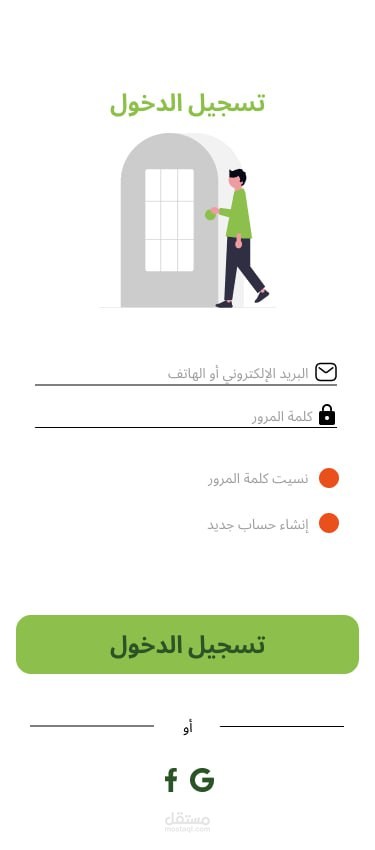Focus the password field
The height and width of the screenshot is (850, 375).
click(x=186, y=416)
